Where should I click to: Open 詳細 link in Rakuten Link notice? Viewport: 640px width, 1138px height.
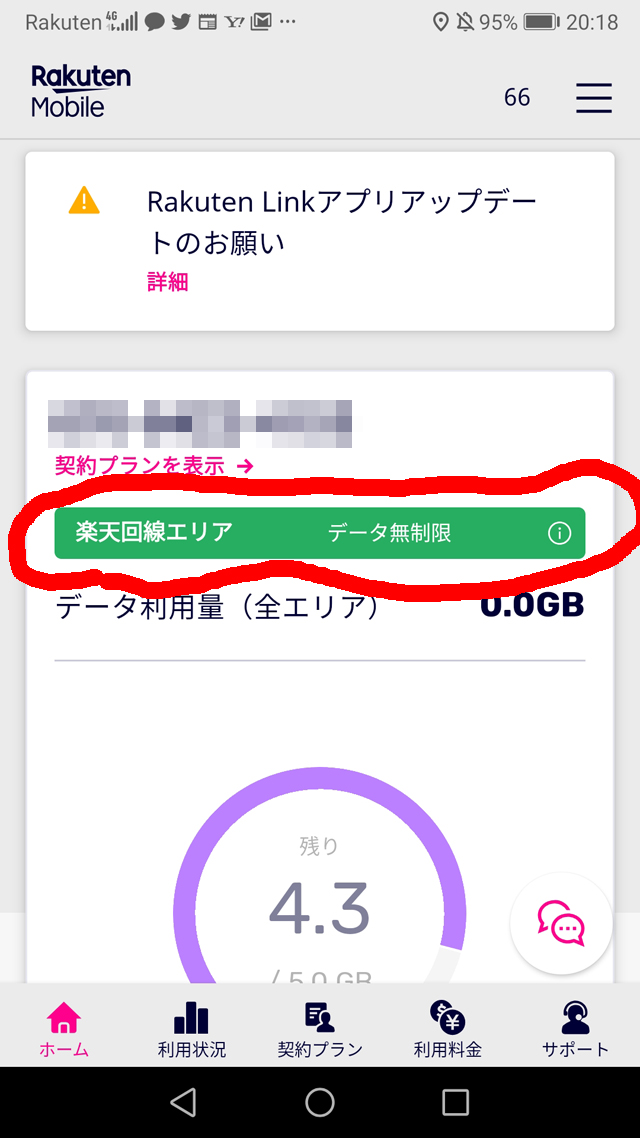(168, 282)
